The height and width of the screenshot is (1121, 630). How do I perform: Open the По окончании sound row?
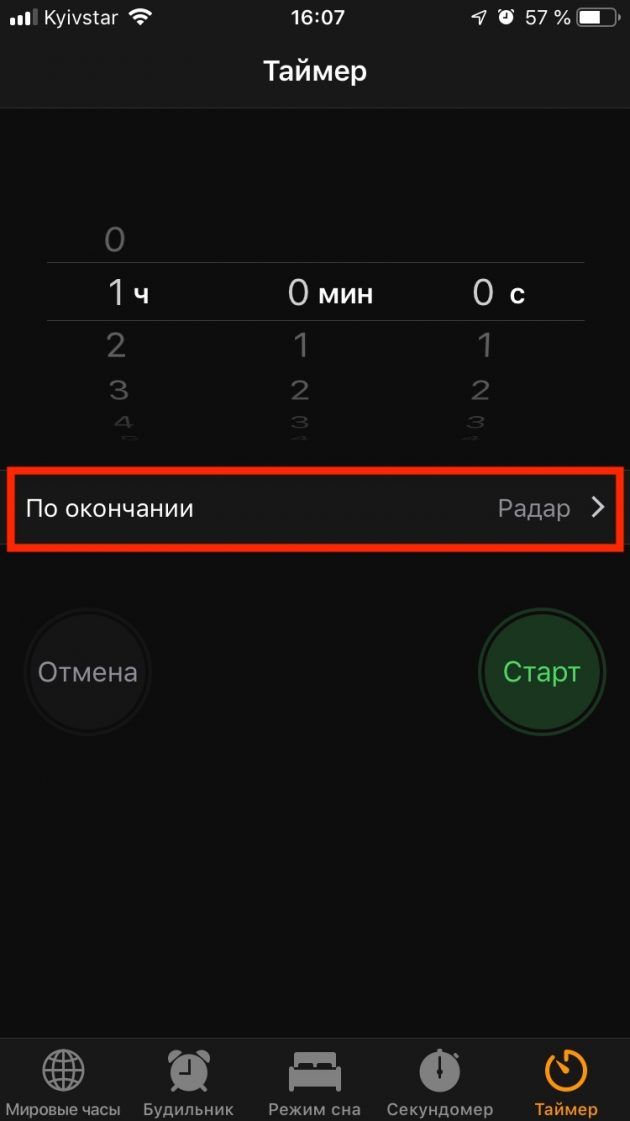[315, 508]
